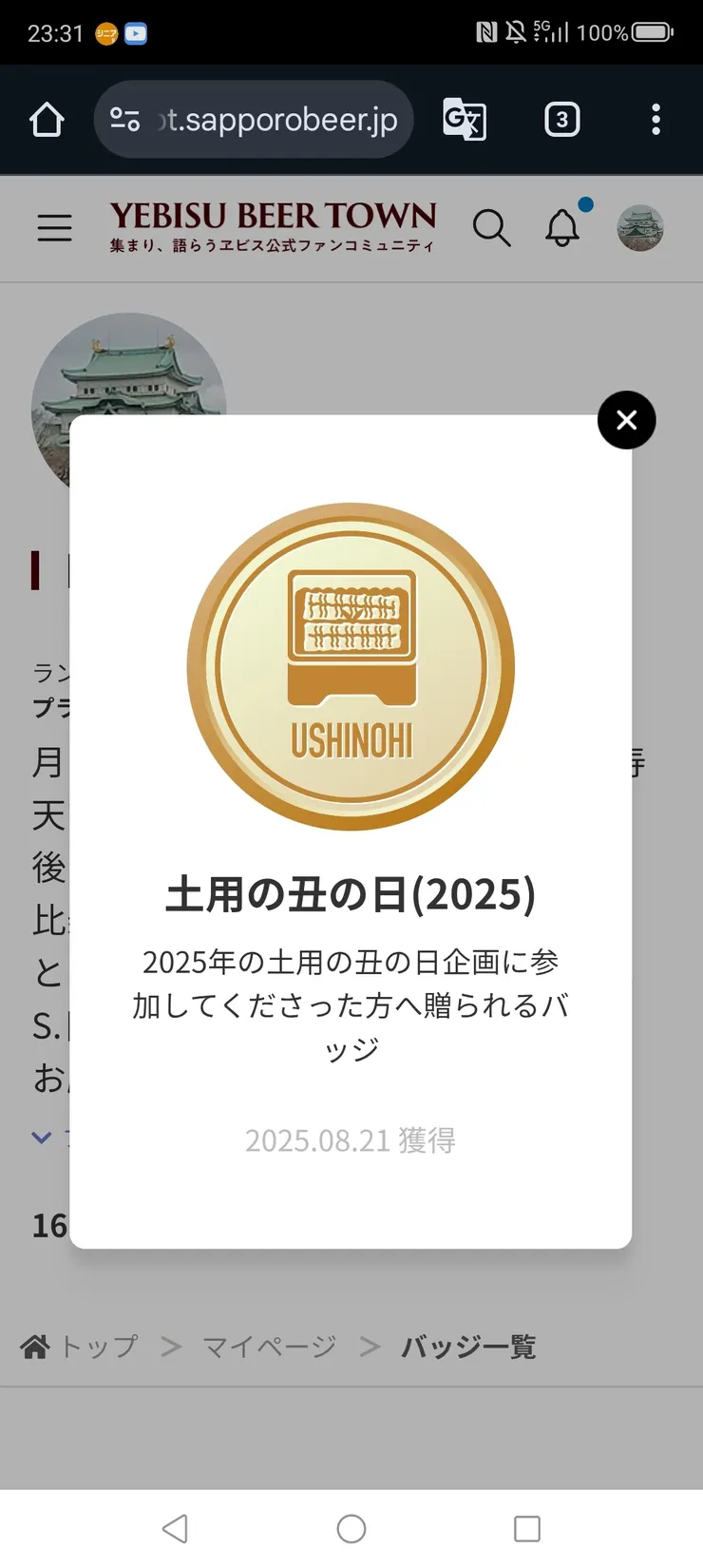Open Chrome's three-dot overflow menu
703x1568 pixels.
pos(655,119)
